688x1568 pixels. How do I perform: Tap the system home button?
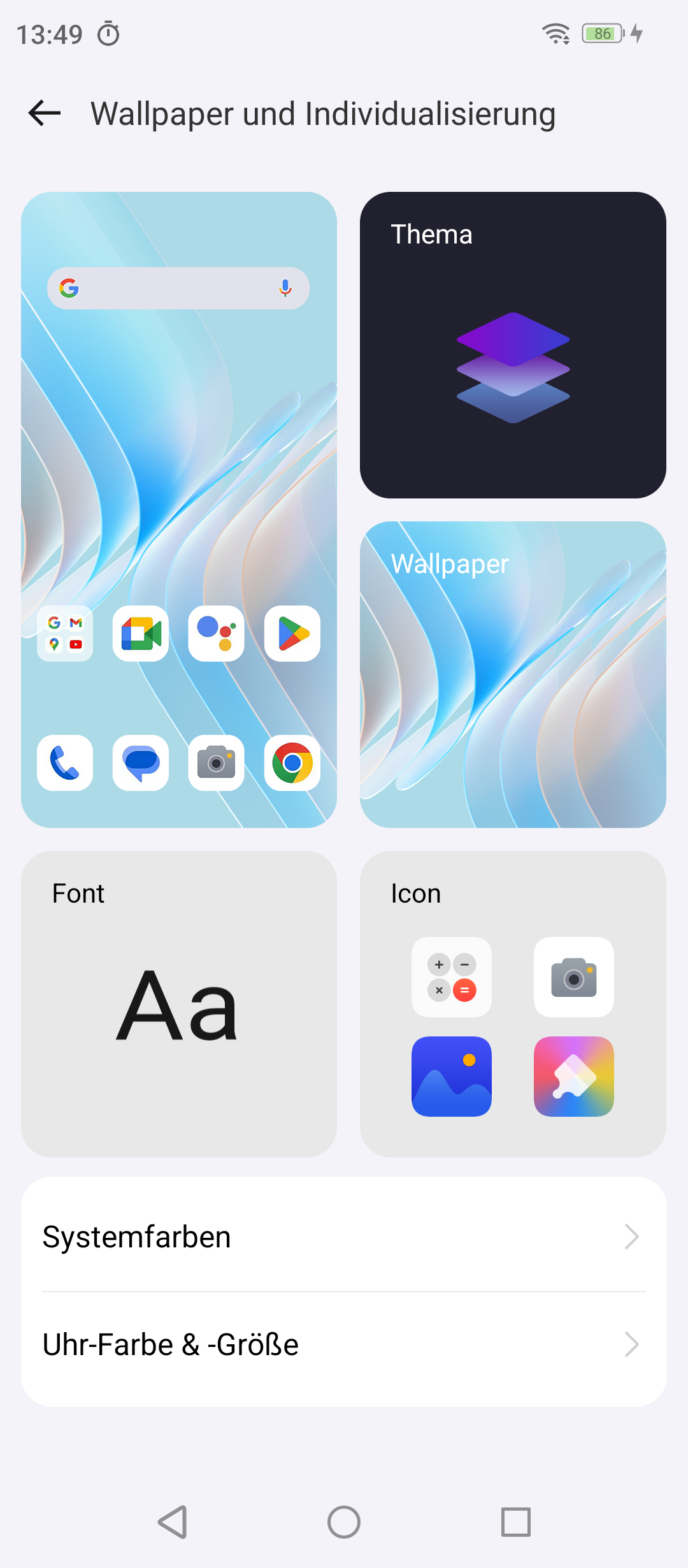click(x=344, y=1522)
